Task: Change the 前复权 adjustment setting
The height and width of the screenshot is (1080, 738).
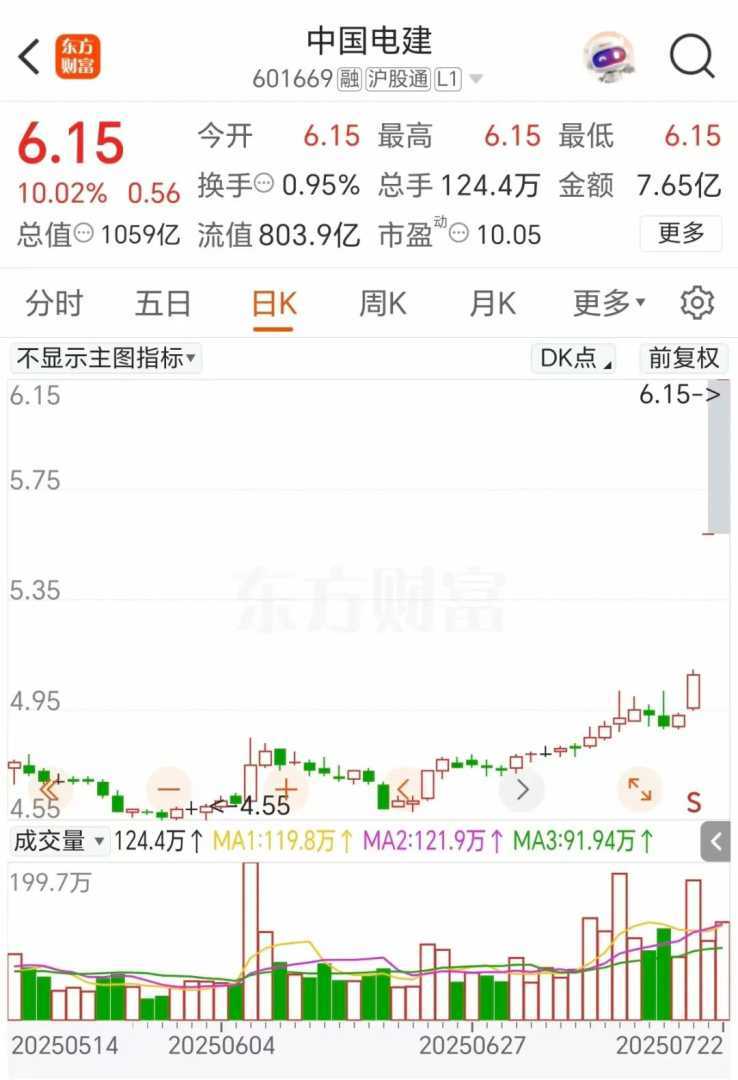Action: click(684, 358)
